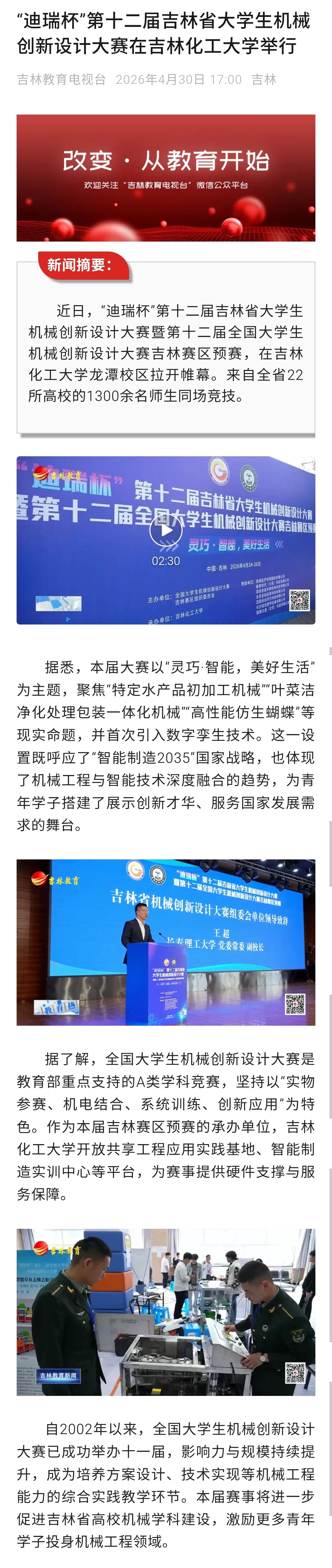View the photo of 王超 giving speech
The image size is (332, 1568).
(x=166, y=942)
